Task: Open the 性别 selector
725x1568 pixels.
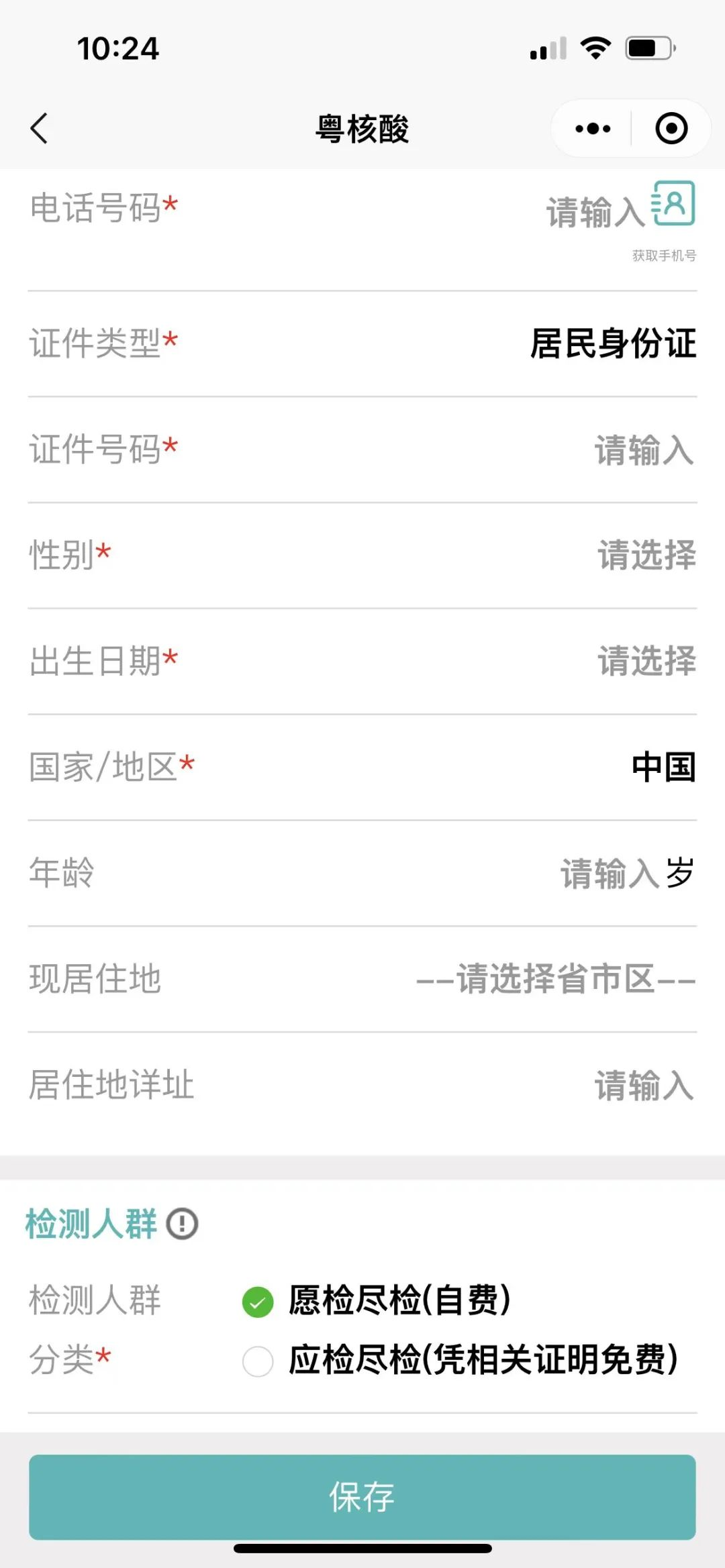Action: pyautogui.click(x=646, y=555)
